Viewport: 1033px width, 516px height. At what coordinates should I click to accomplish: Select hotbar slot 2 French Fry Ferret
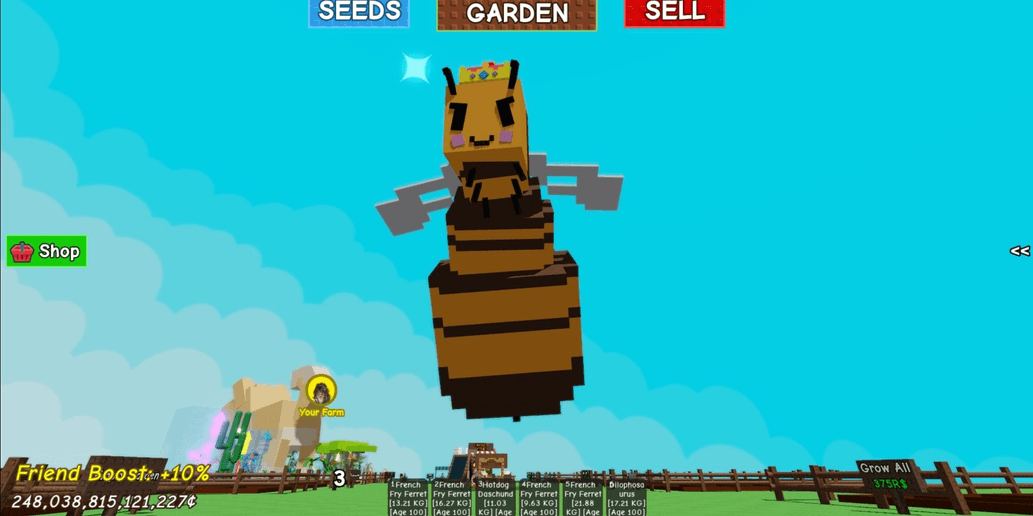point(452,498)
